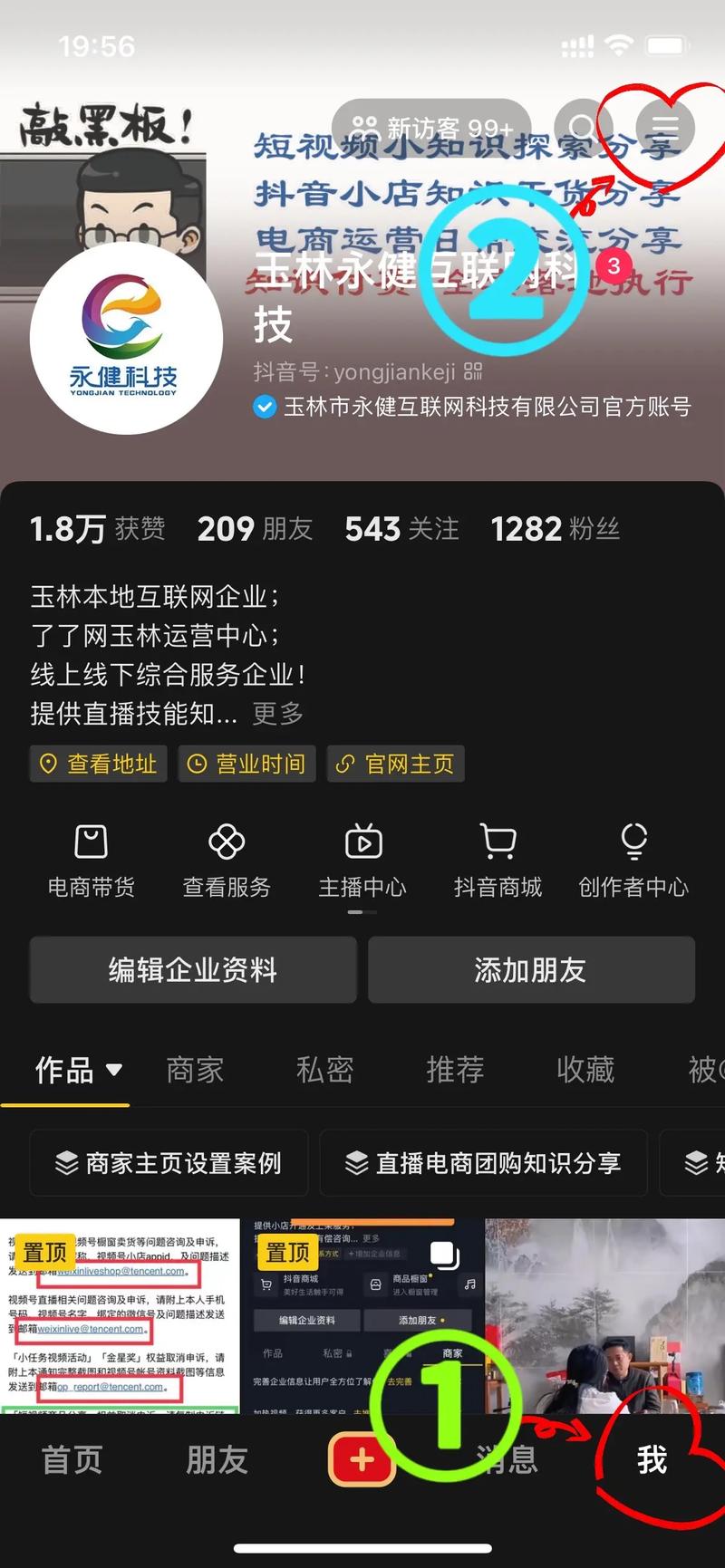Check 营业时间 business hours
Image resolution: width=725 pixels, height=1568 pixels.
[x=246, y=764]
